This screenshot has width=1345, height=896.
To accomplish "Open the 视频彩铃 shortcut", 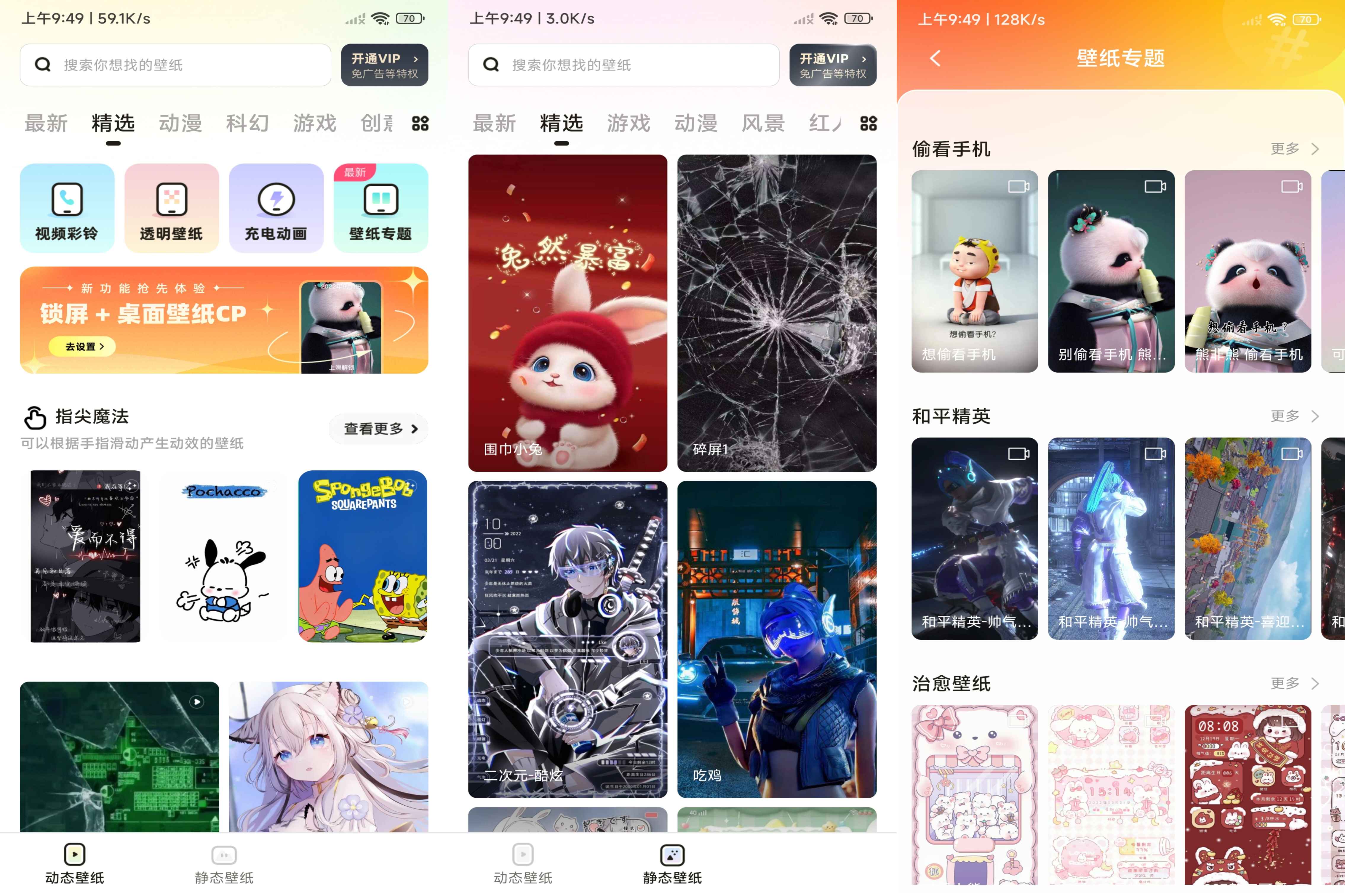I will point(67,209).
